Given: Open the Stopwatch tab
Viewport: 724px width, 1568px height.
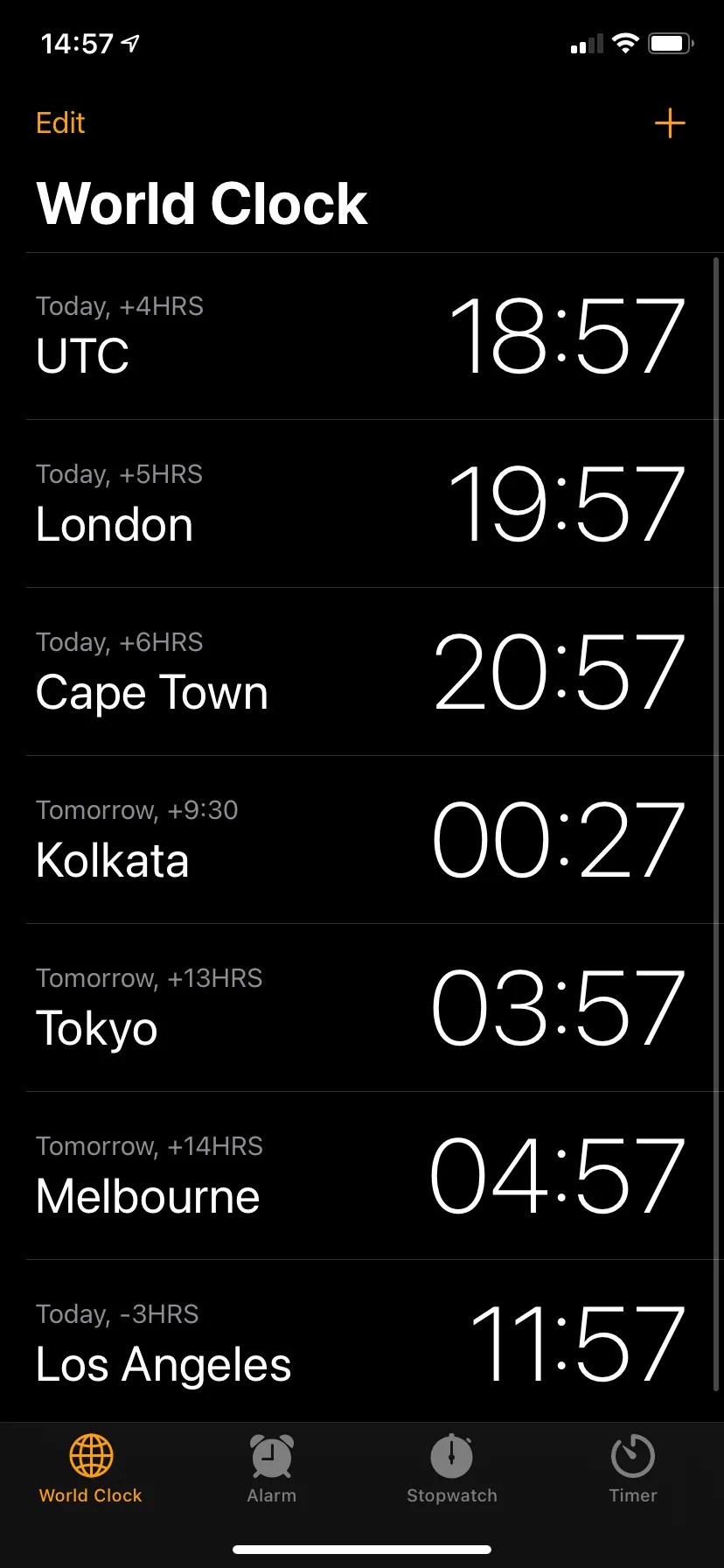Looking at the screenshot, I should pos(451,1469).
